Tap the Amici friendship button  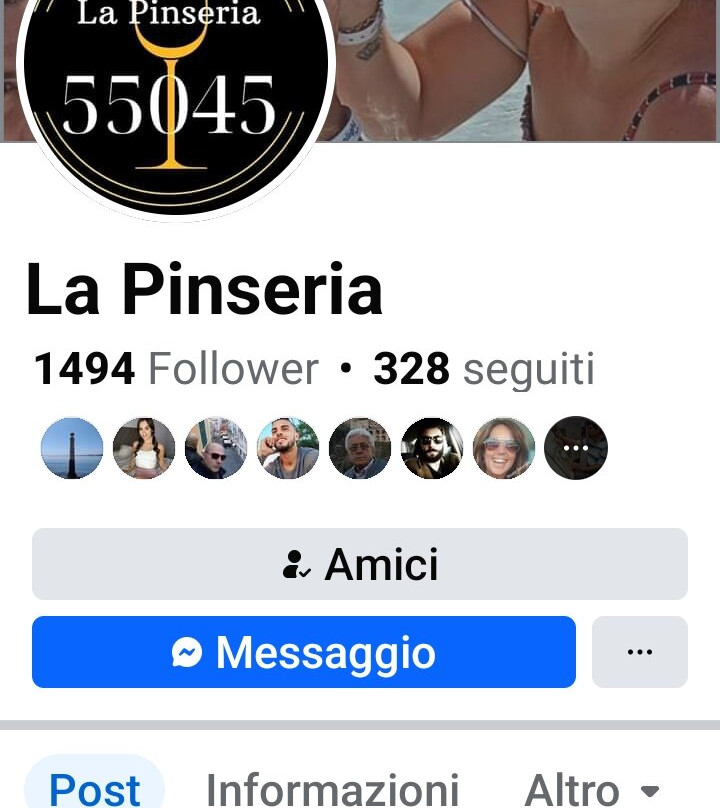click(x=360, y=565)
